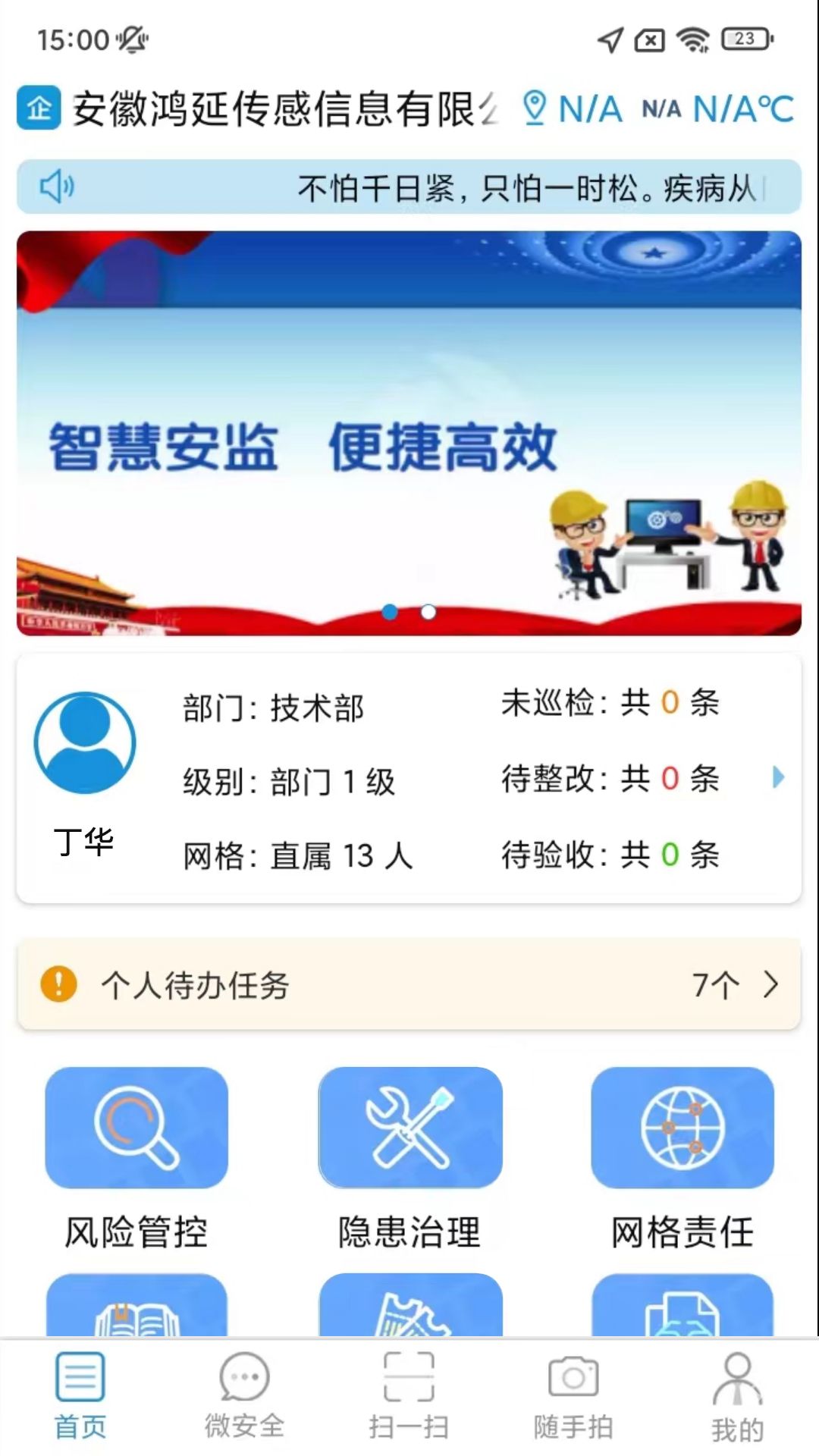This screenshot has height=1456, width=819.
Task: Mute the announcement banner speaker
Action: click(57, 187)
